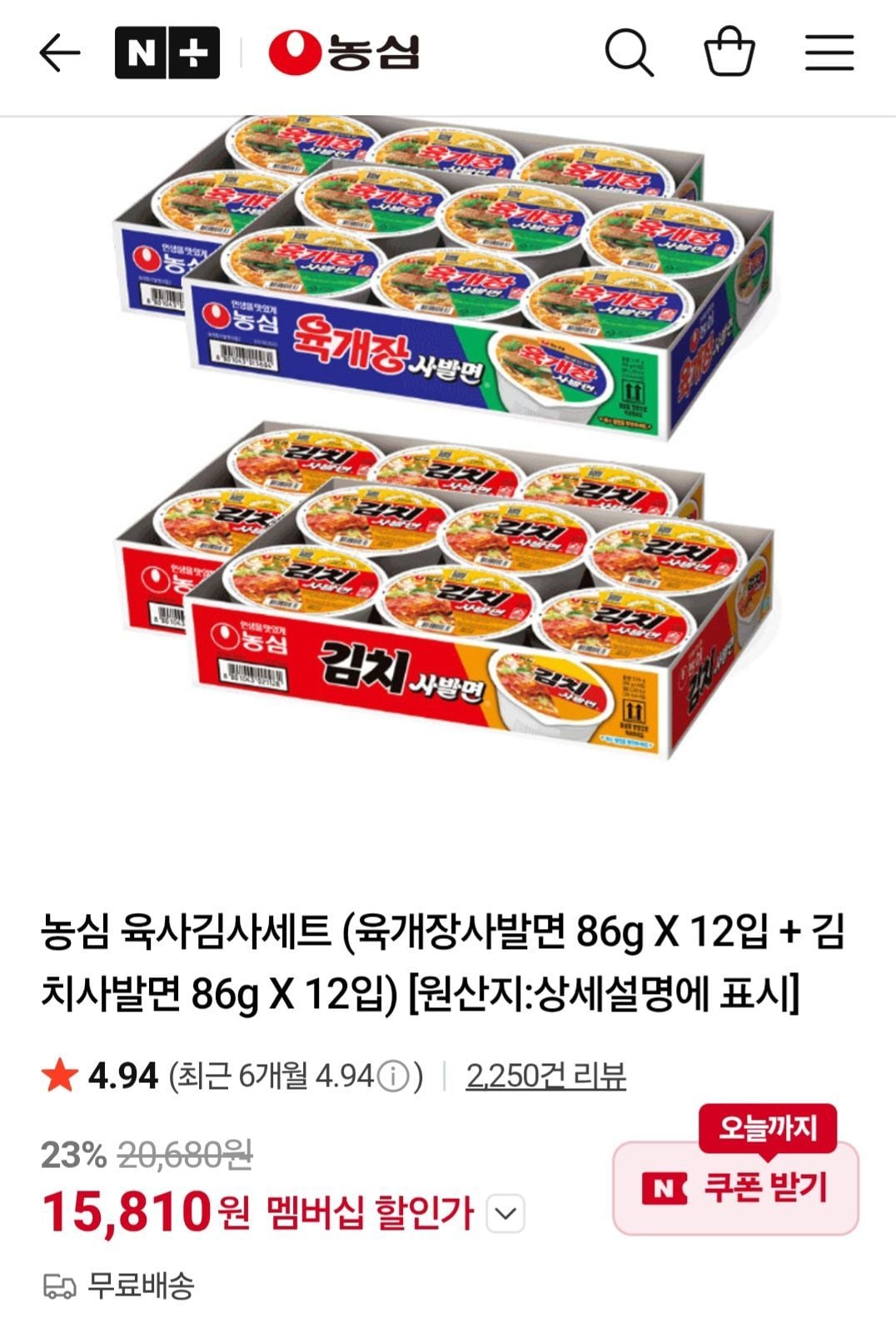Screen dimensions: 896x1343
Task: View the ramen product image
Action: pyautogui.click(x=448, y=437)
